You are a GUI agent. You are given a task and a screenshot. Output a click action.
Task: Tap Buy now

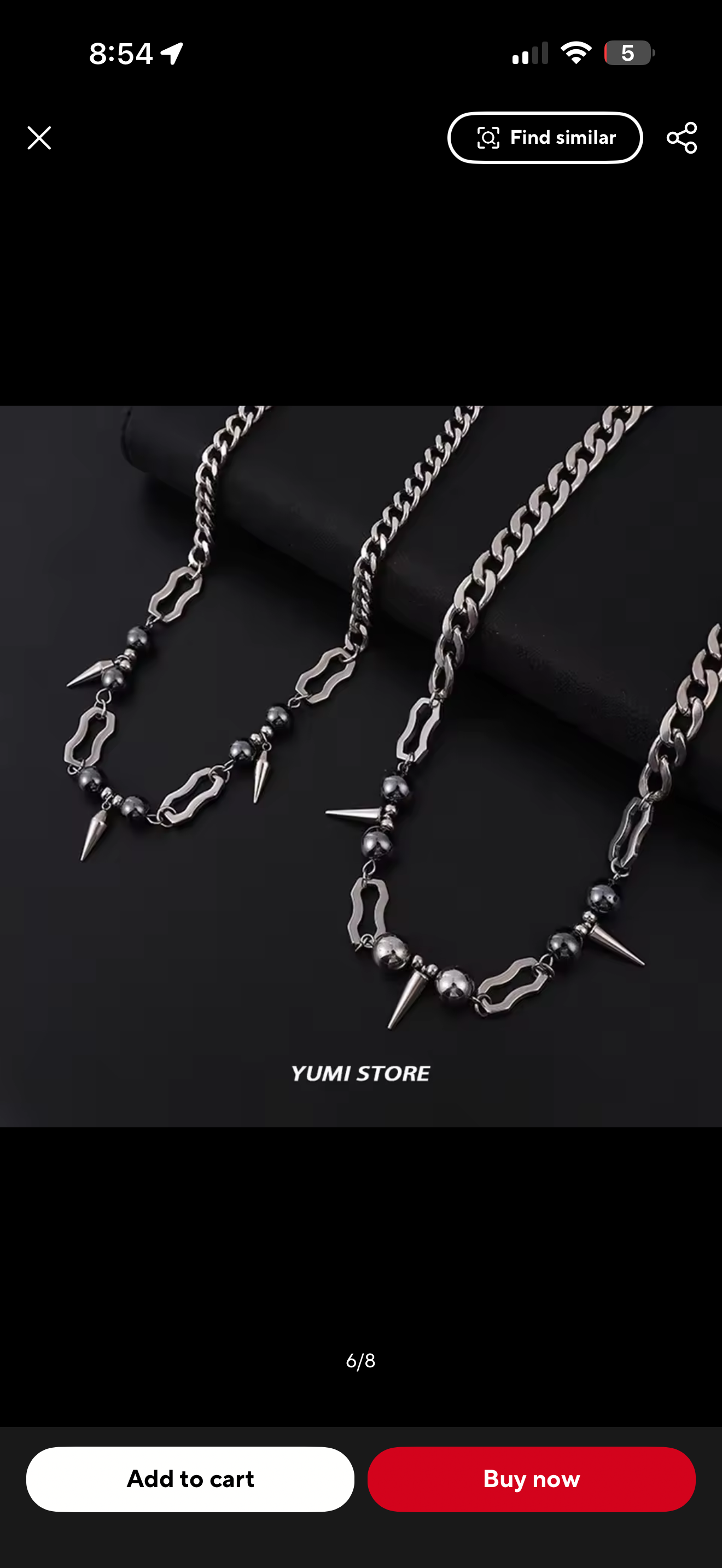[532, 1478]
